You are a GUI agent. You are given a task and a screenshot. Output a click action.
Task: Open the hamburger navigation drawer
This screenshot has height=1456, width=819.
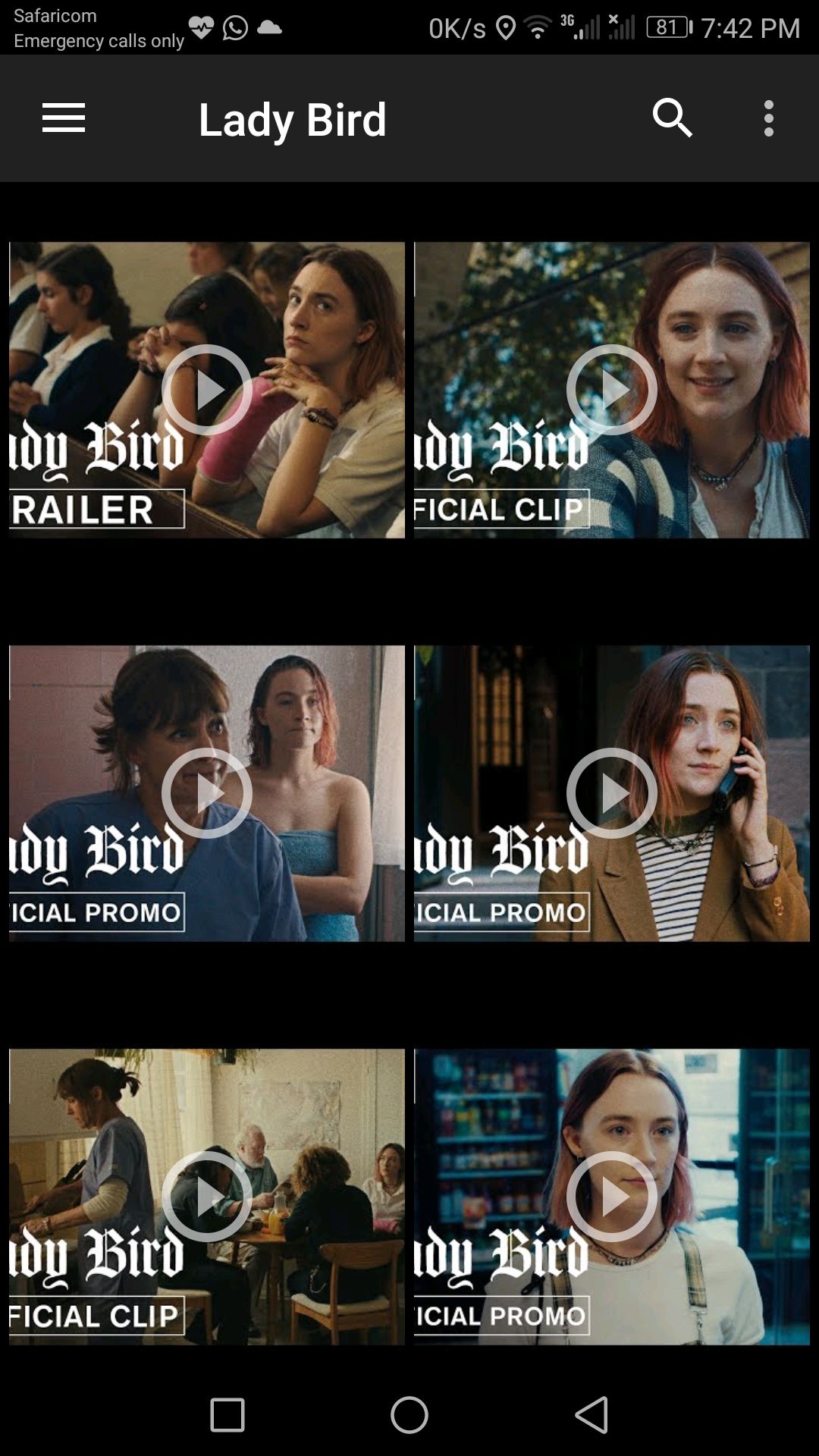tap(64, 118)
